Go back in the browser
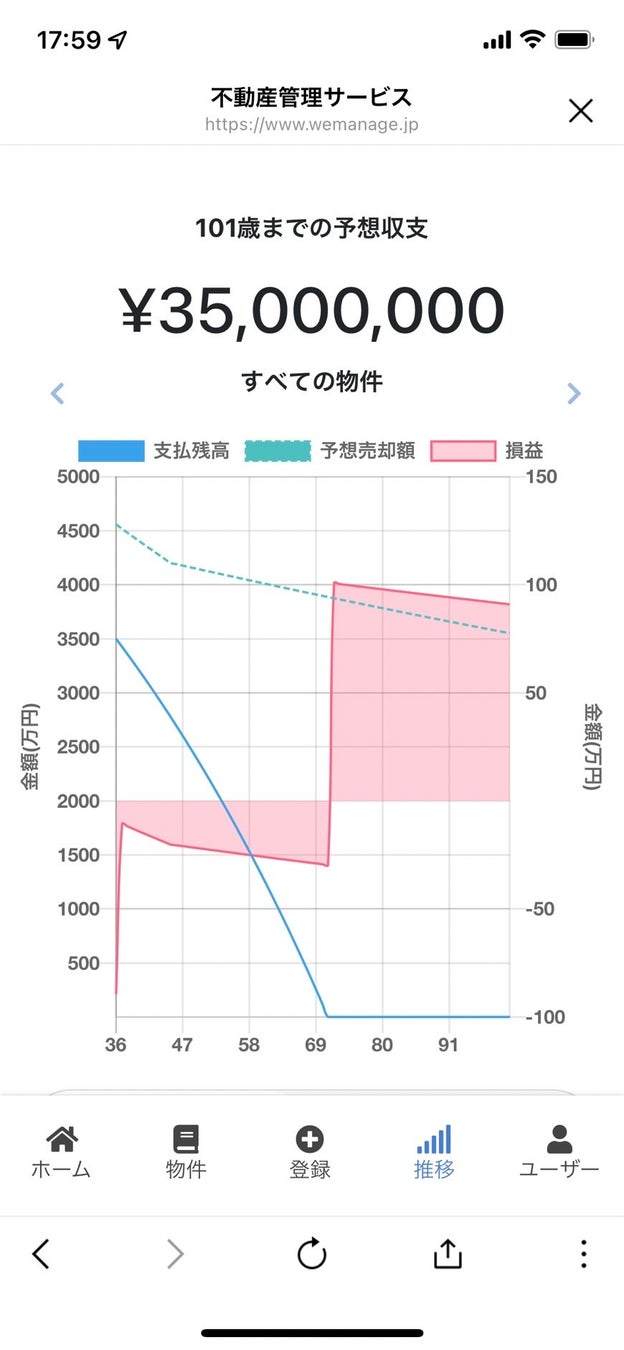 pos(41,1253)
